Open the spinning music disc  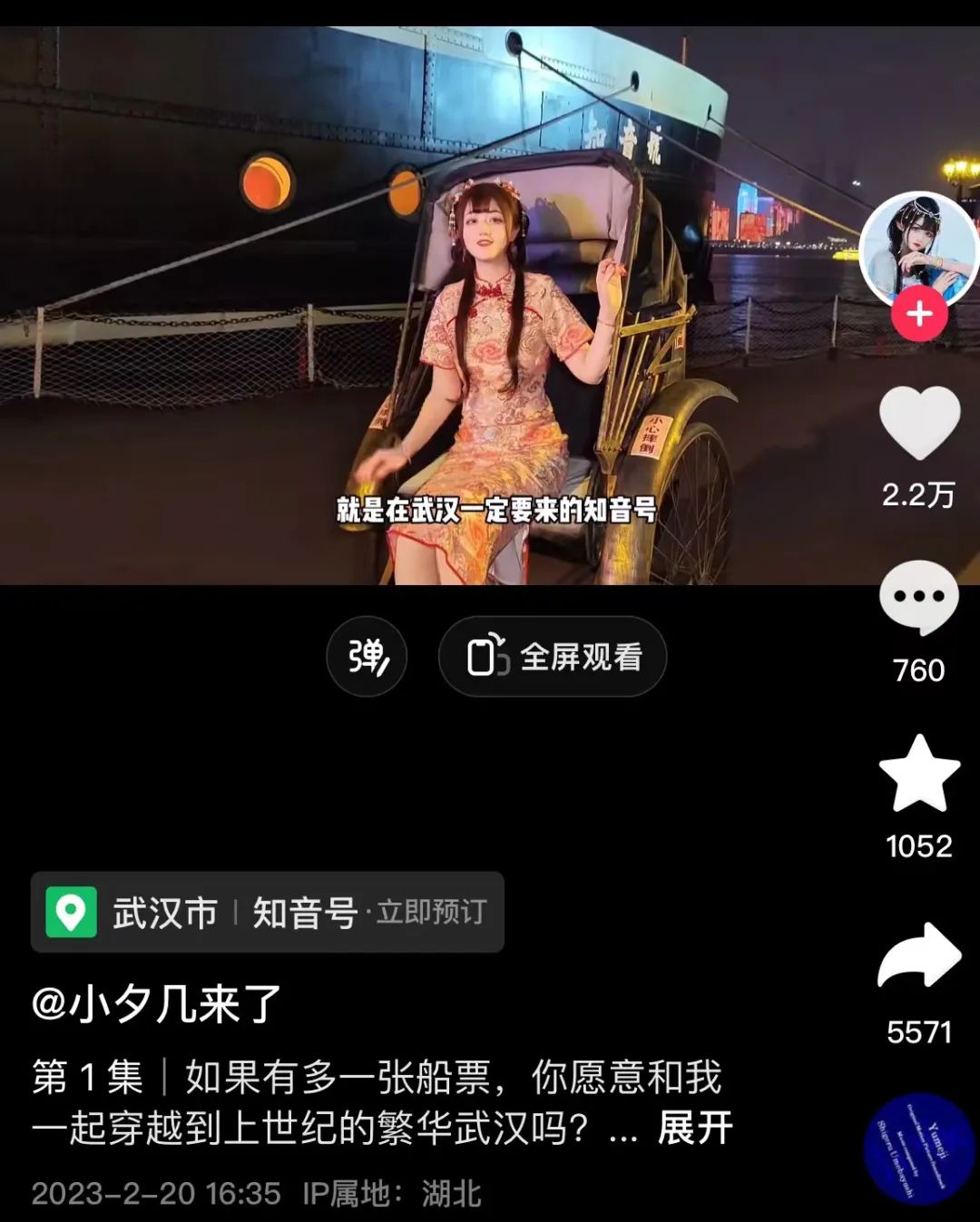pos(919,1149)
